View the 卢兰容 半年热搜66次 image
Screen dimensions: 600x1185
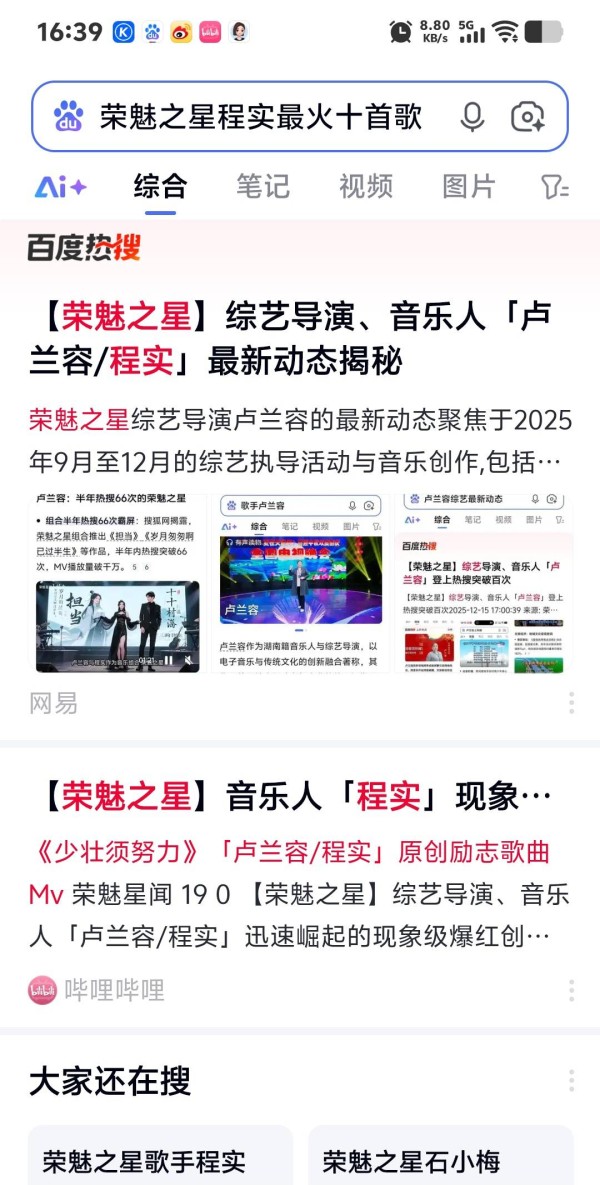point(117,582)
